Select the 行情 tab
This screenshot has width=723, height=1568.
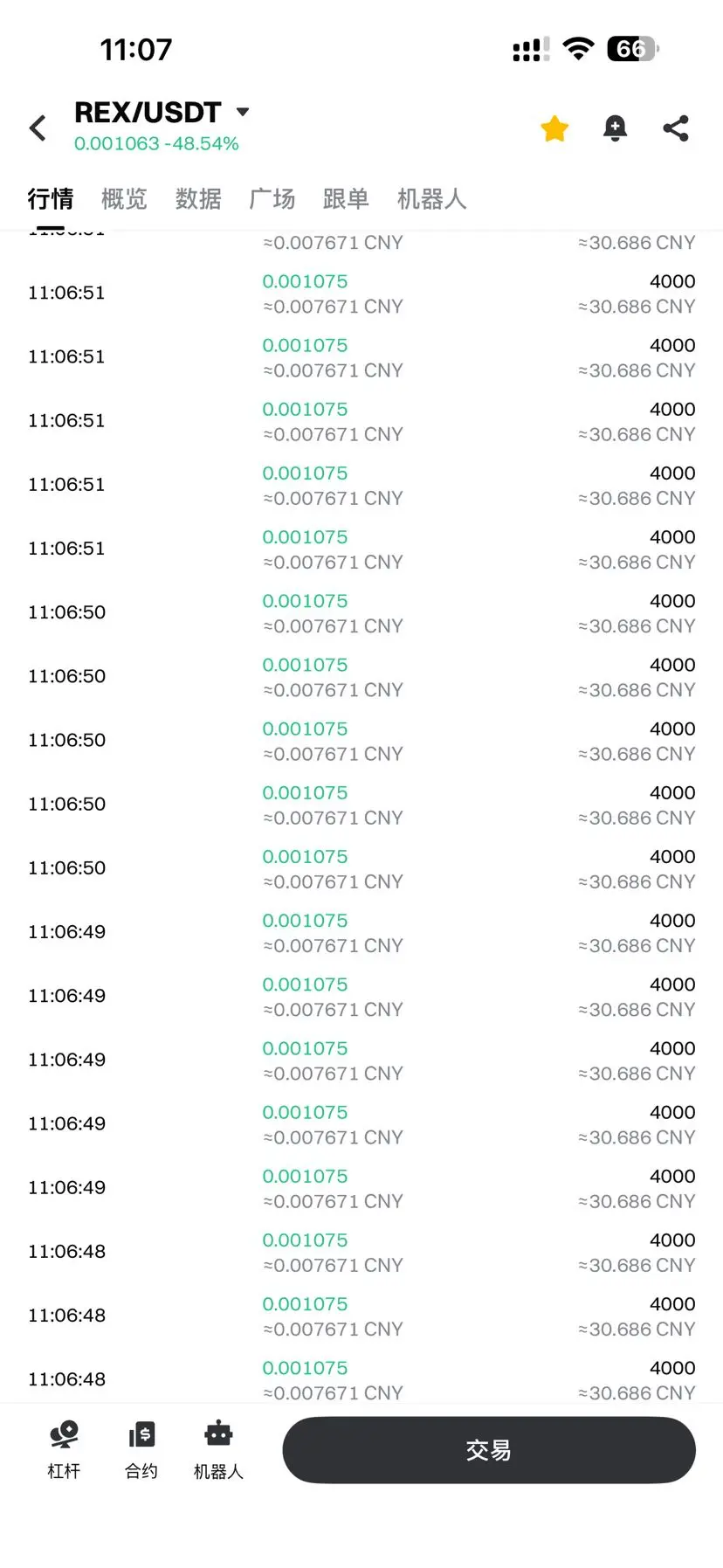tap(51, 199)
